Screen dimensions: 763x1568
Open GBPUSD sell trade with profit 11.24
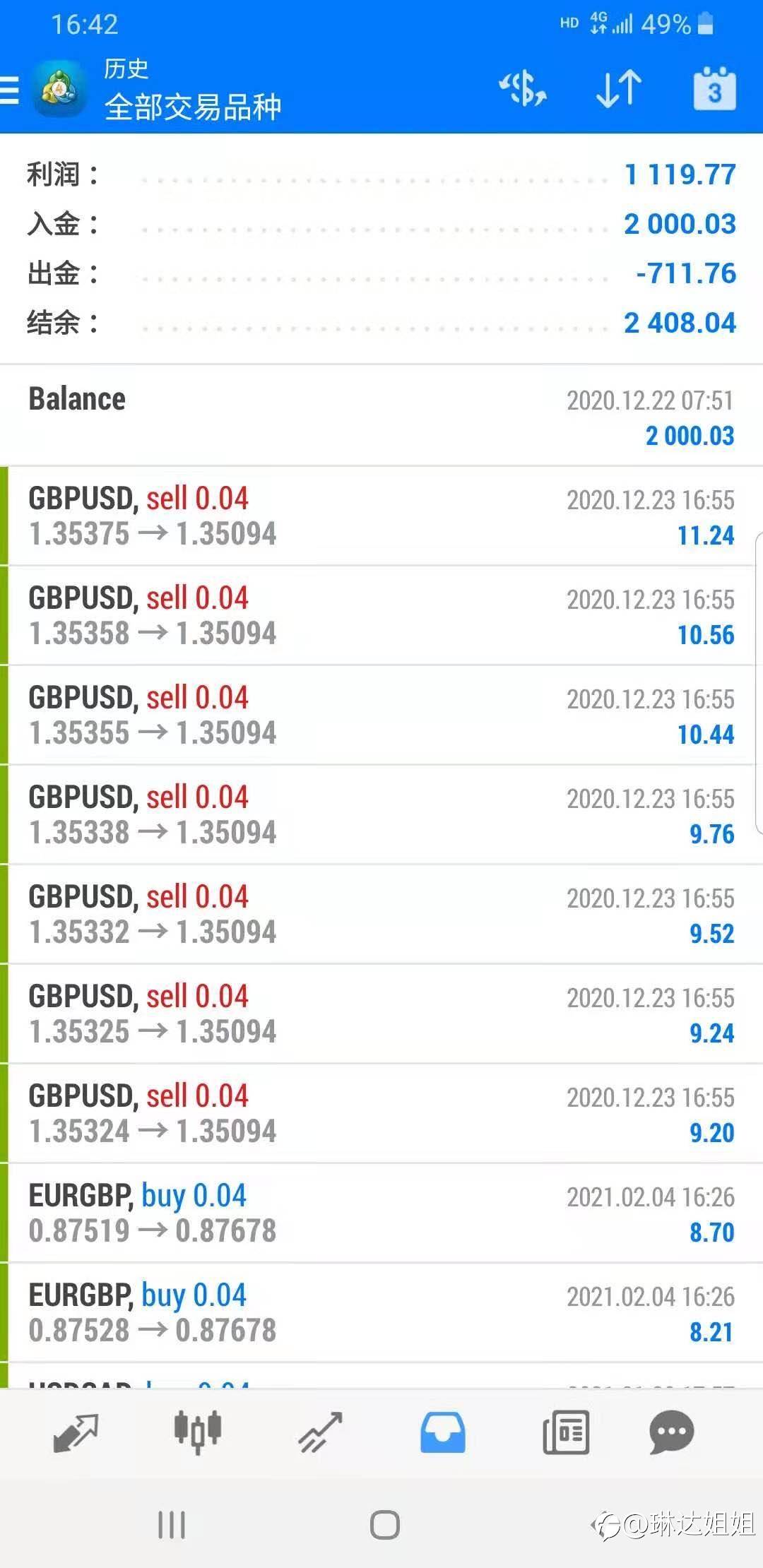click(381, 516)
